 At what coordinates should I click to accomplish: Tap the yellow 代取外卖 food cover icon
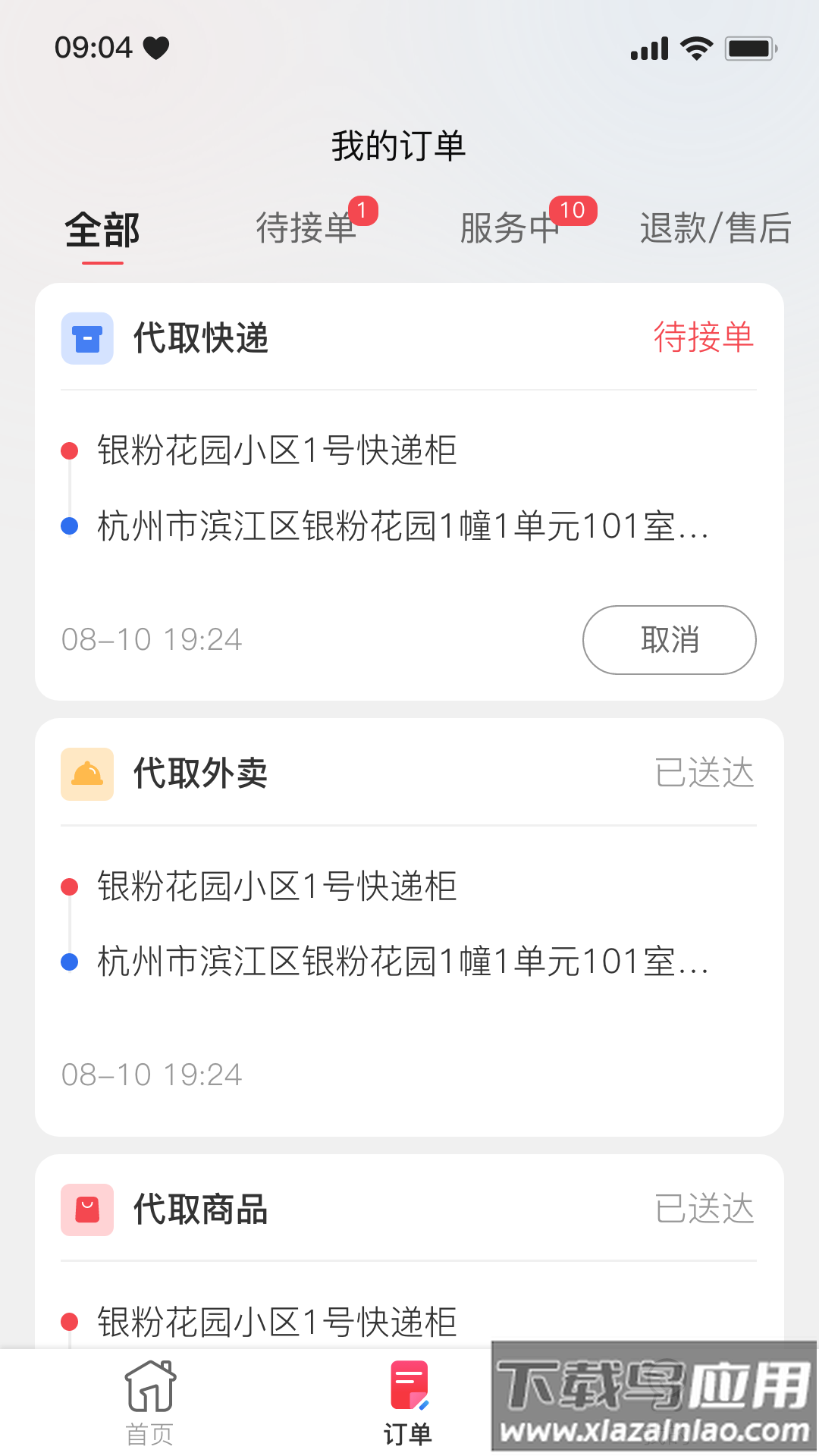[87, 773]
